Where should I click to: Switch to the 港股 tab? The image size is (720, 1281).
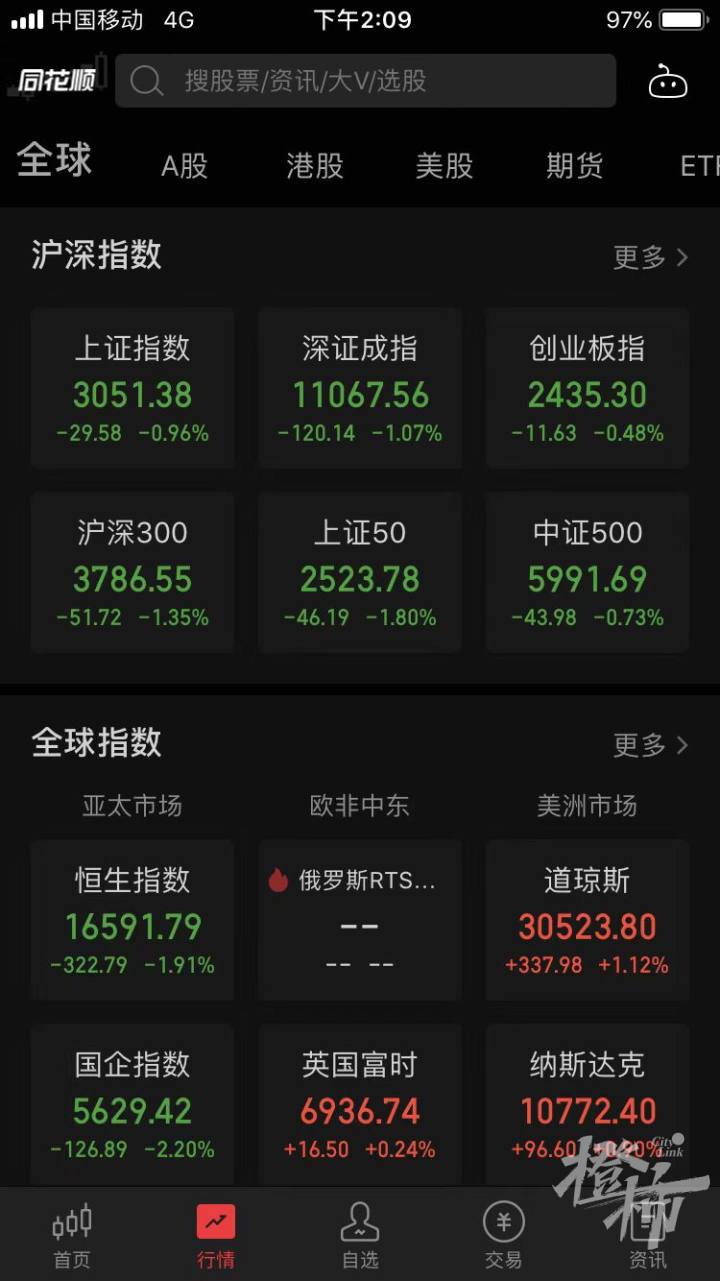tap(315, 165)
